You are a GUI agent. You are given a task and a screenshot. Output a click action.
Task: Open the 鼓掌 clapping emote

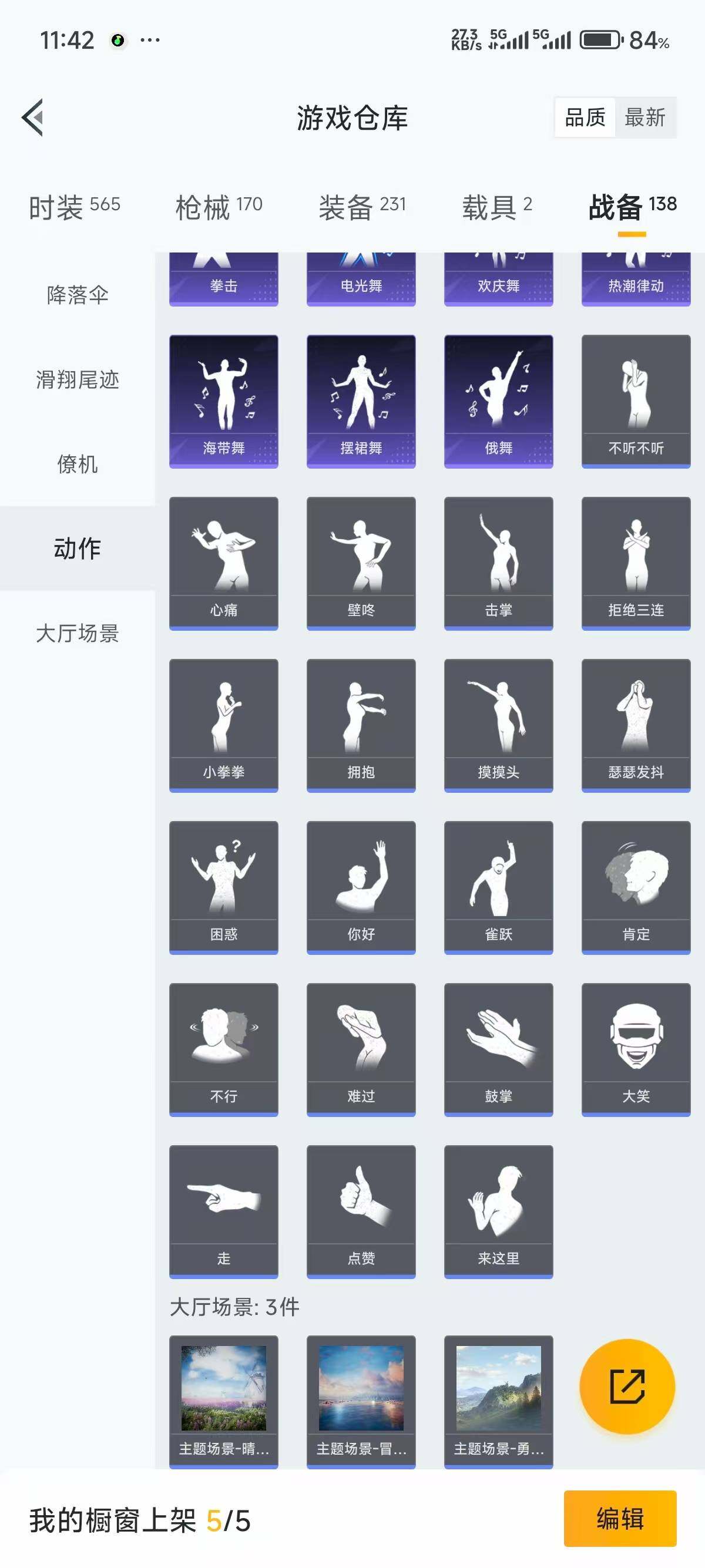pos(498,1047)
